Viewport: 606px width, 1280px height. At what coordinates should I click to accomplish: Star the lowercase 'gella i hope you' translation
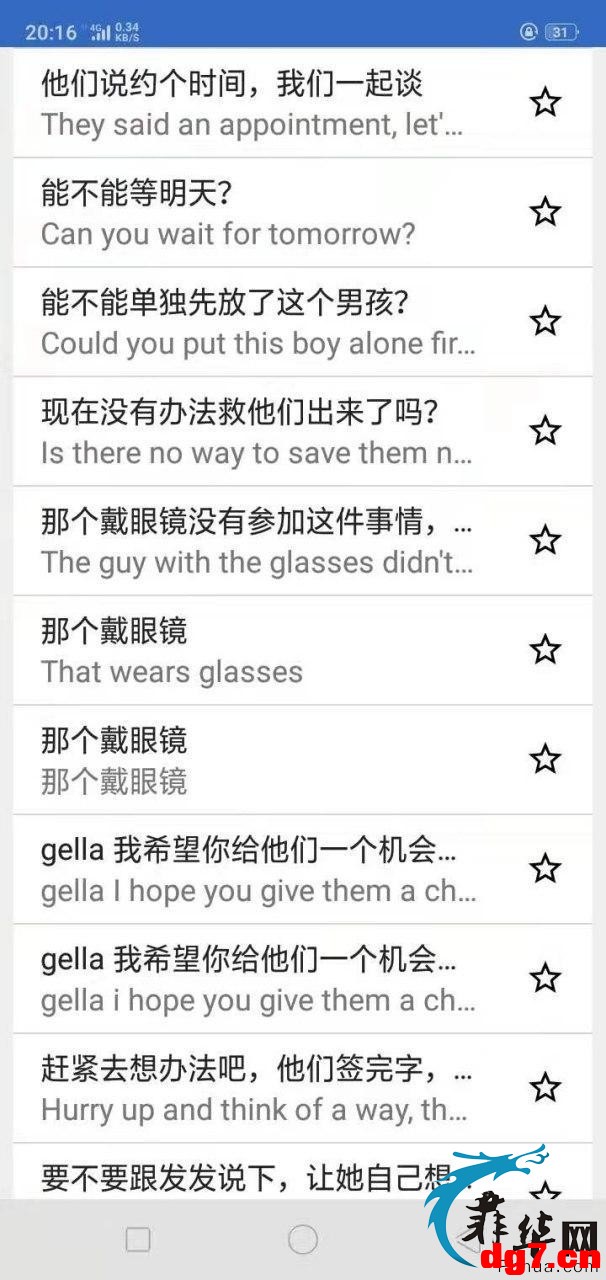pos(544,978)
